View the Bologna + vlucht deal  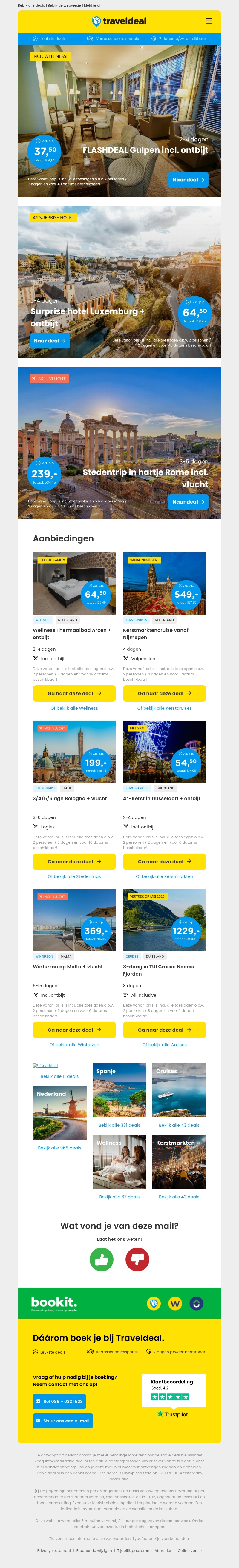(x=74, y=861)
